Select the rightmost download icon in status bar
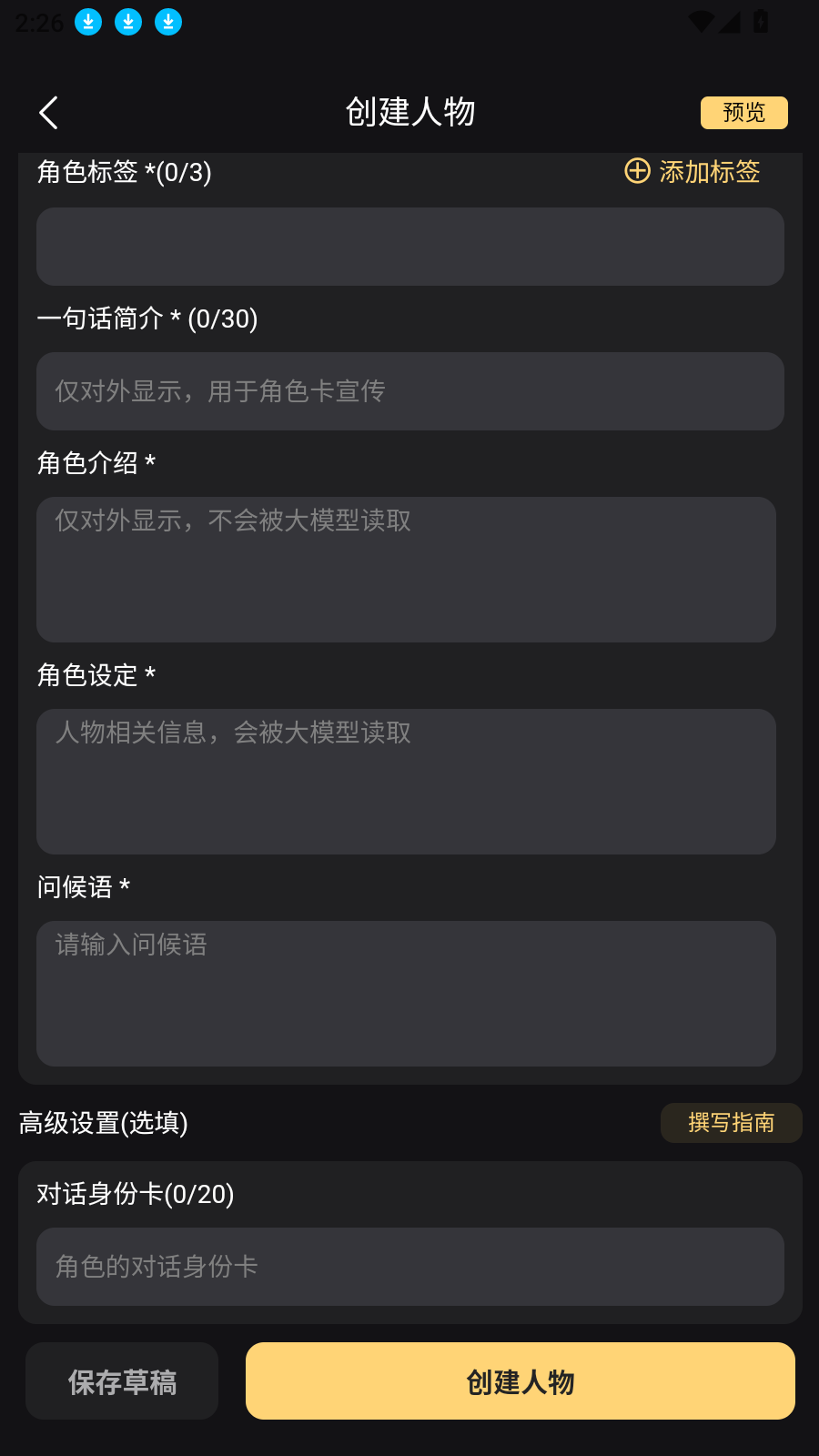819x1456 pixels. tap(167, 22)
